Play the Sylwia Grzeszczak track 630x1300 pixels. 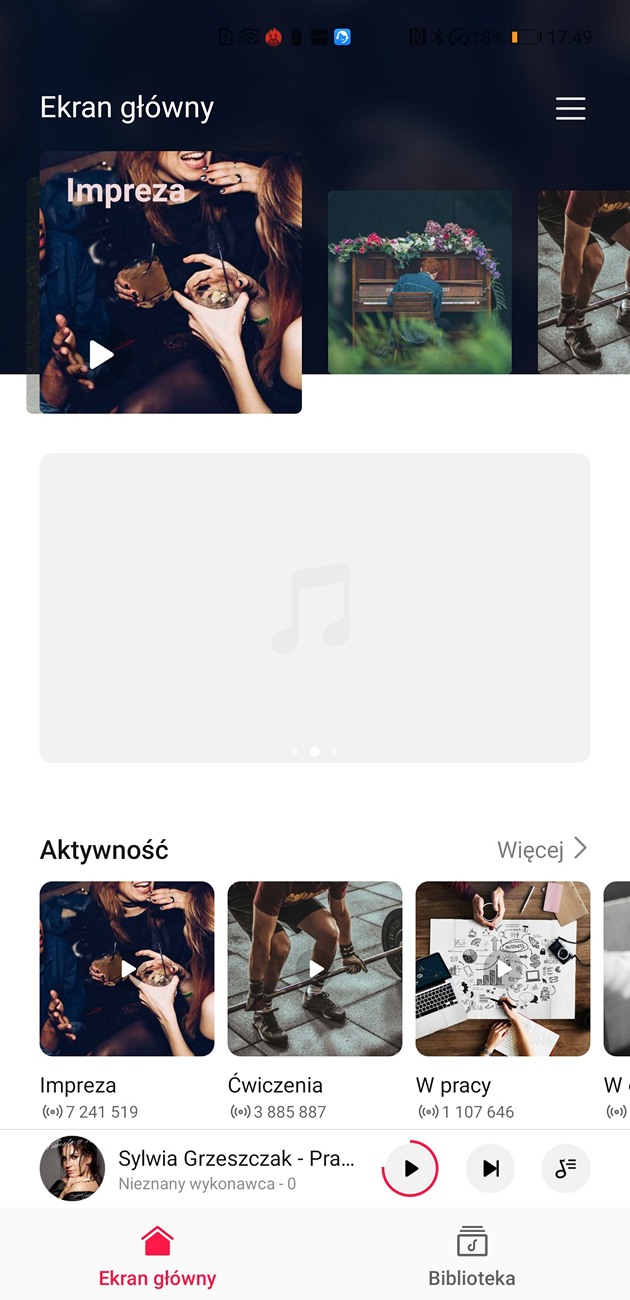[410, 1168]
